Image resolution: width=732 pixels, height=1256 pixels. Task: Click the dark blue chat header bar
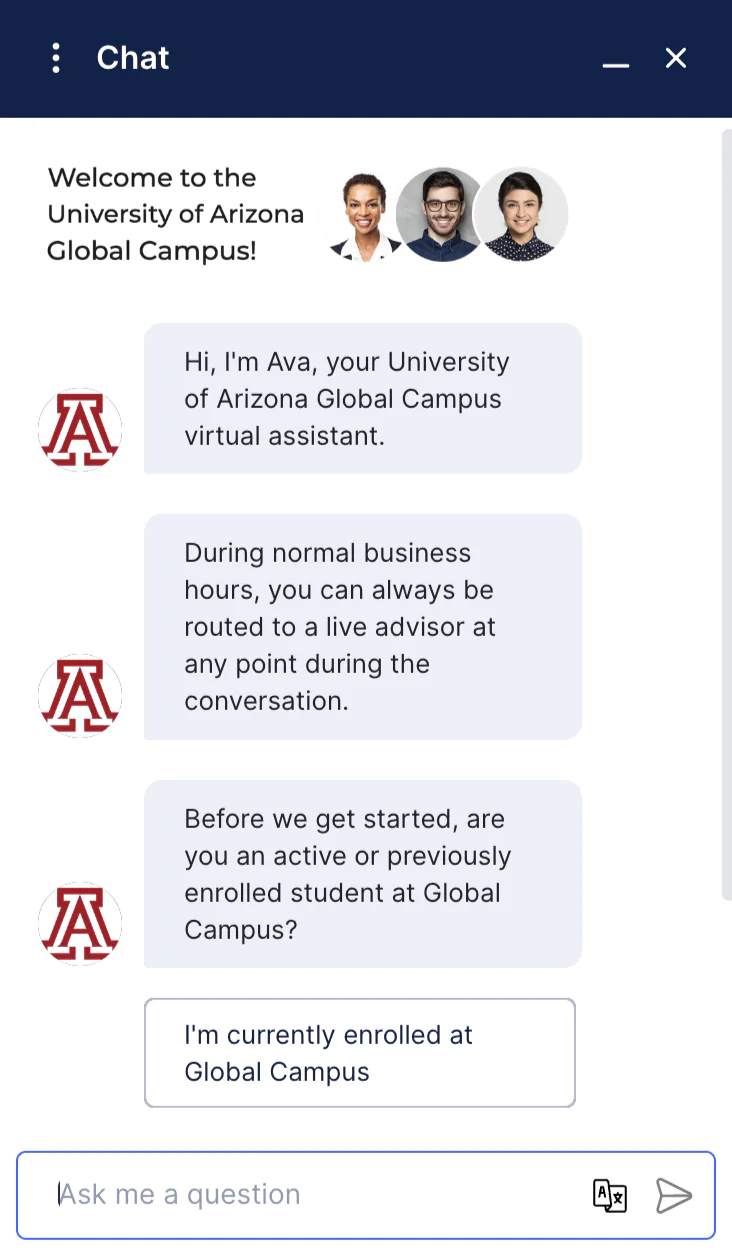[366, 58]
